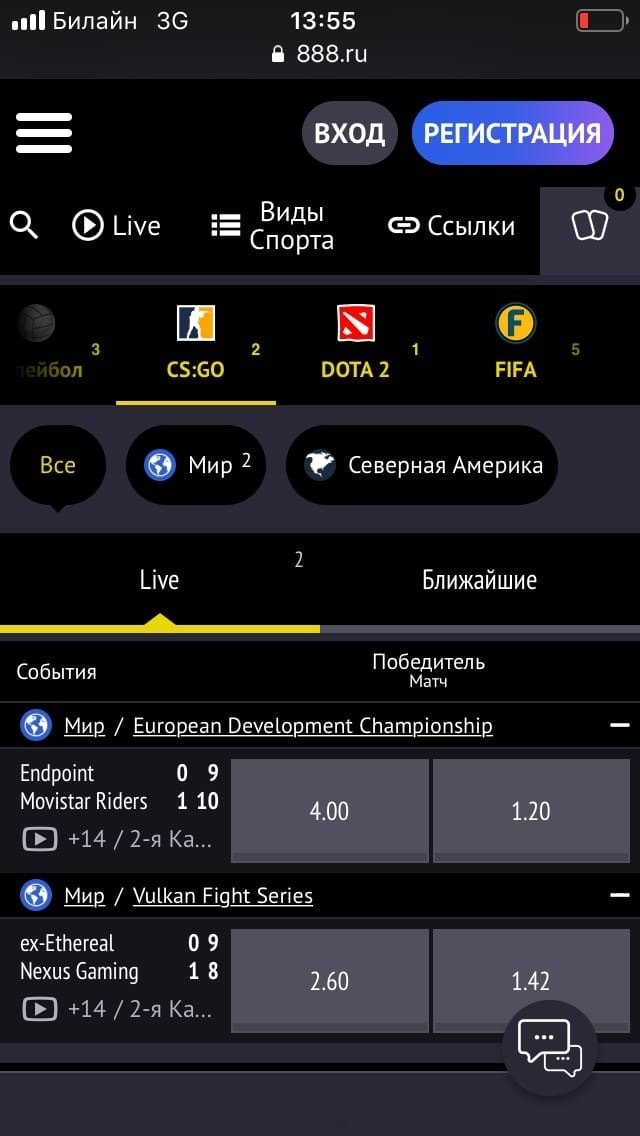The image size is (640, 1136).
Task: Open the search icon
Action: point(24,226)
